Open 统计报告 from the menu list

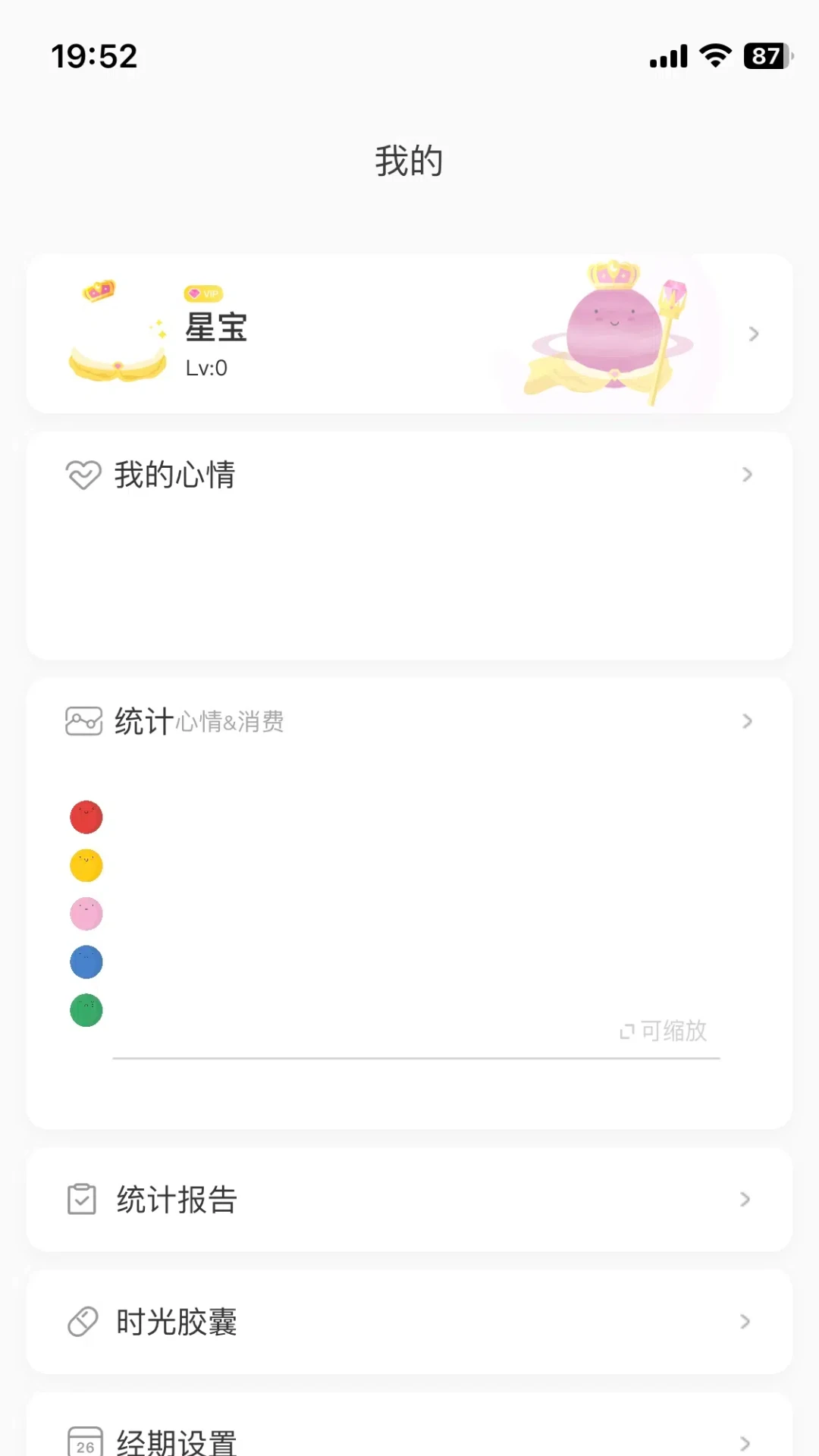[x=176, y=1200]
